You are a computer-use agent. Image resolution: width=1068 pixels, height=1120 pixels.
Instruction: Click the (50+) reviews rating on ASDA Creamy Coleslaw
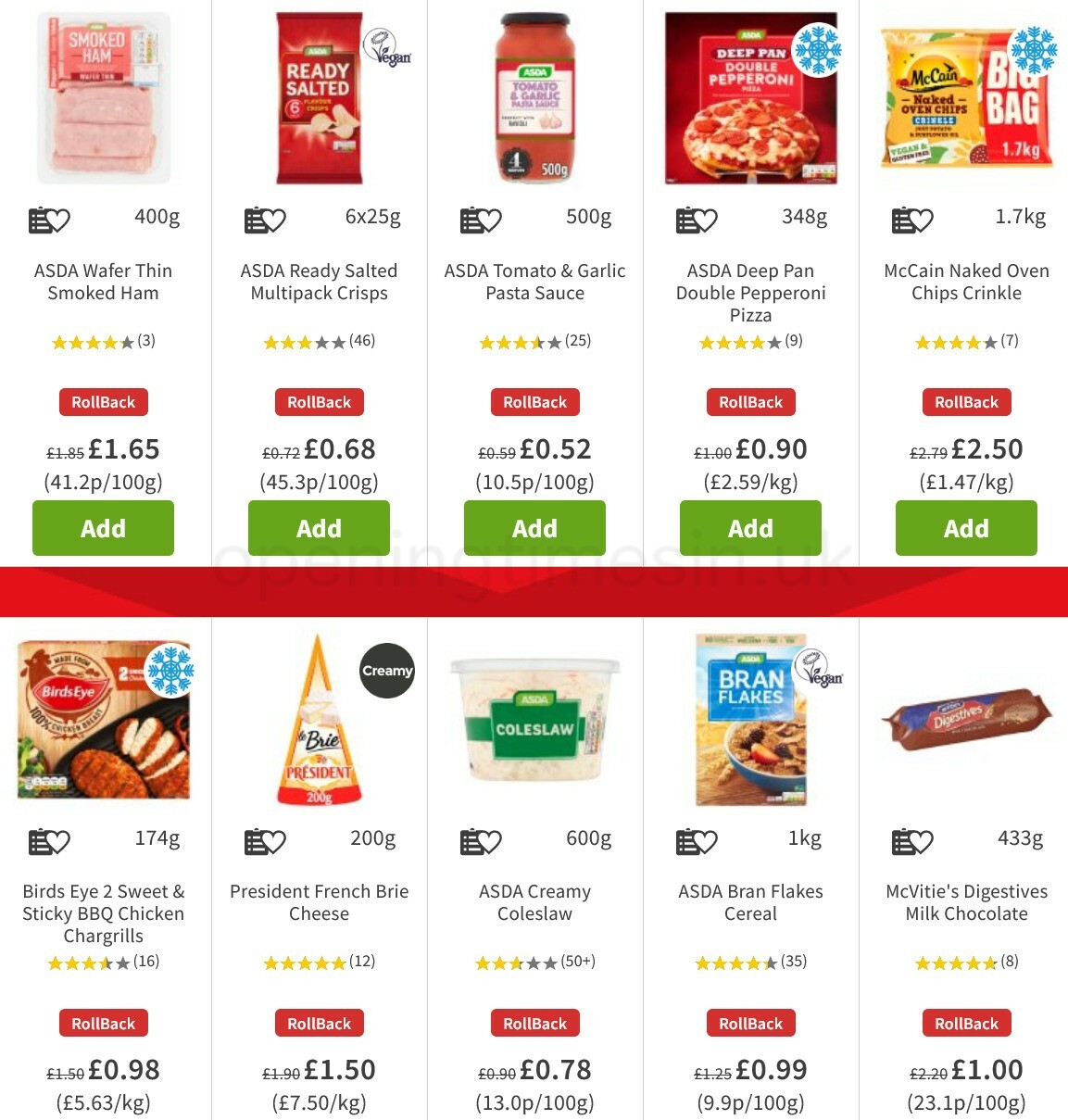pos(577,962)
